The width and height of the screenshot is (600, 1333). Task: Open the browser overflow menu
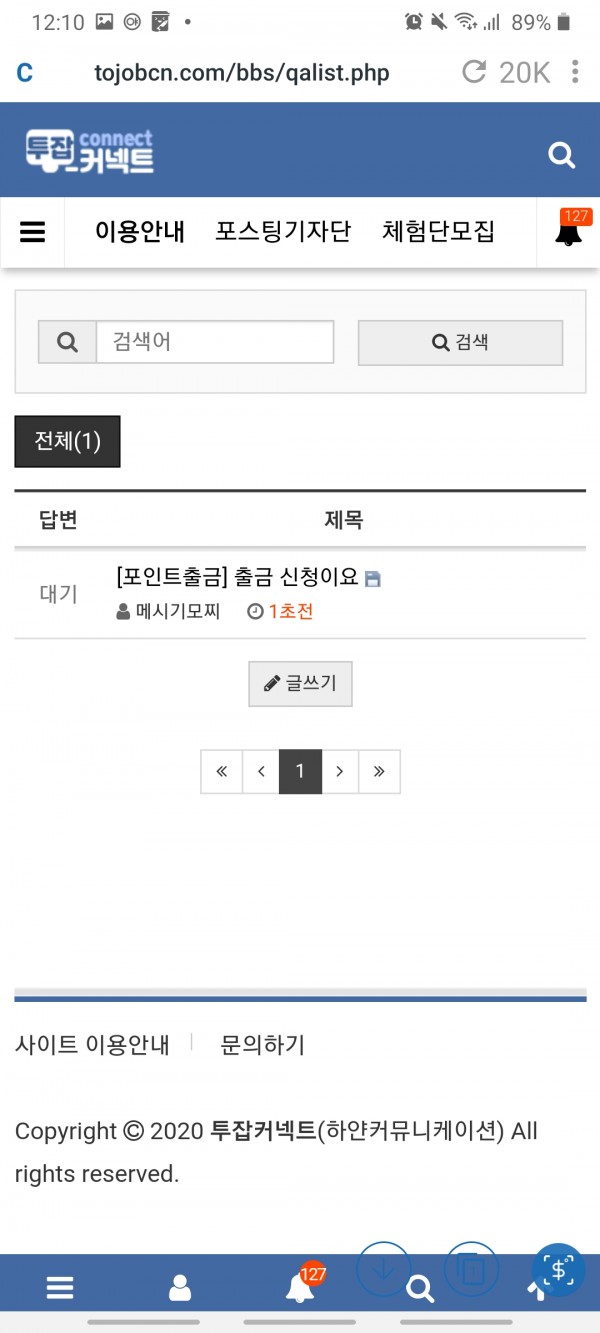pos(574,72)
